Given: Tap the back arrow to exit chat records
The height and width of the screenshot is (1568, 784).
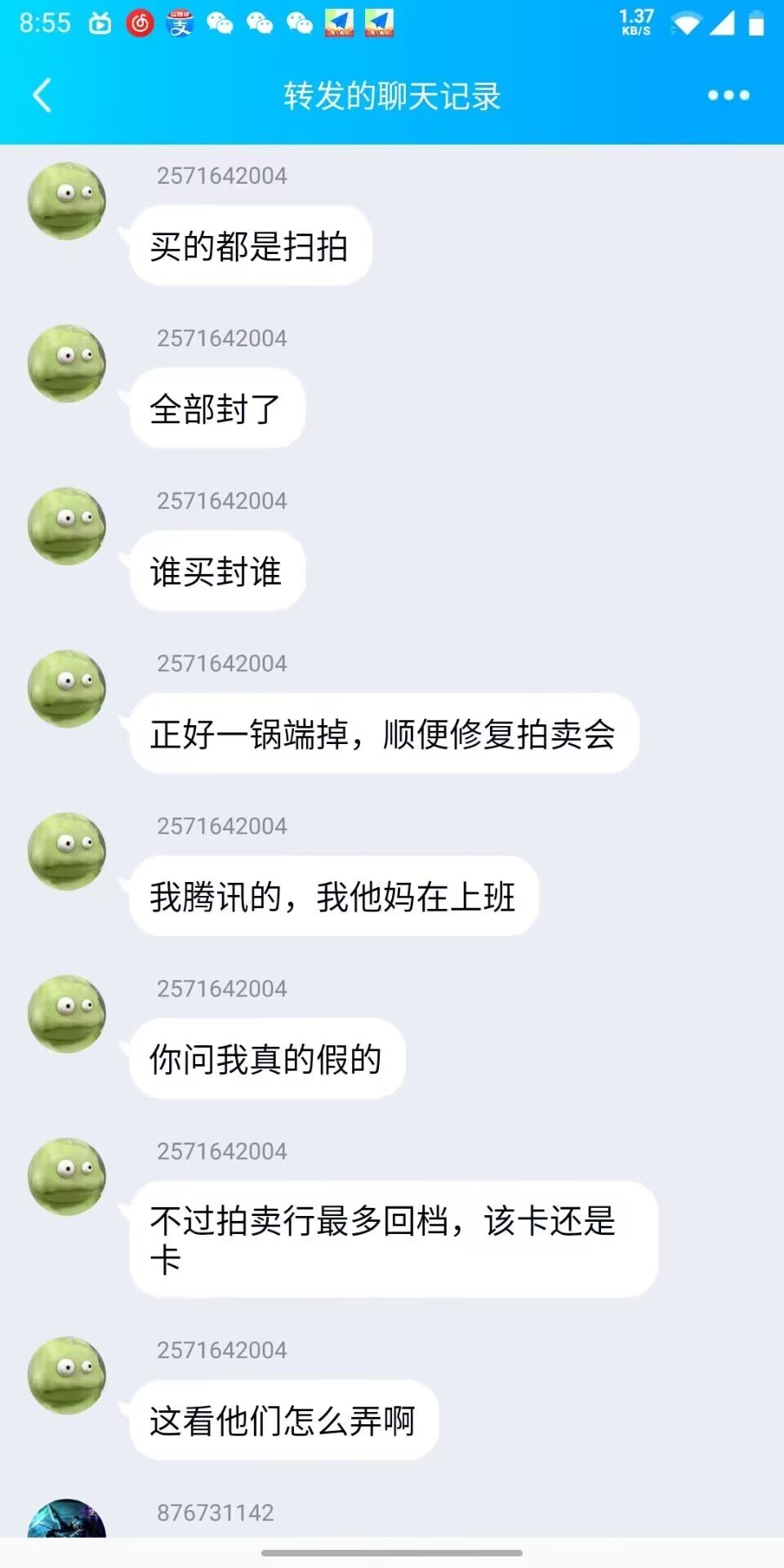Looking at the screenshot, I should pos(41,95).
